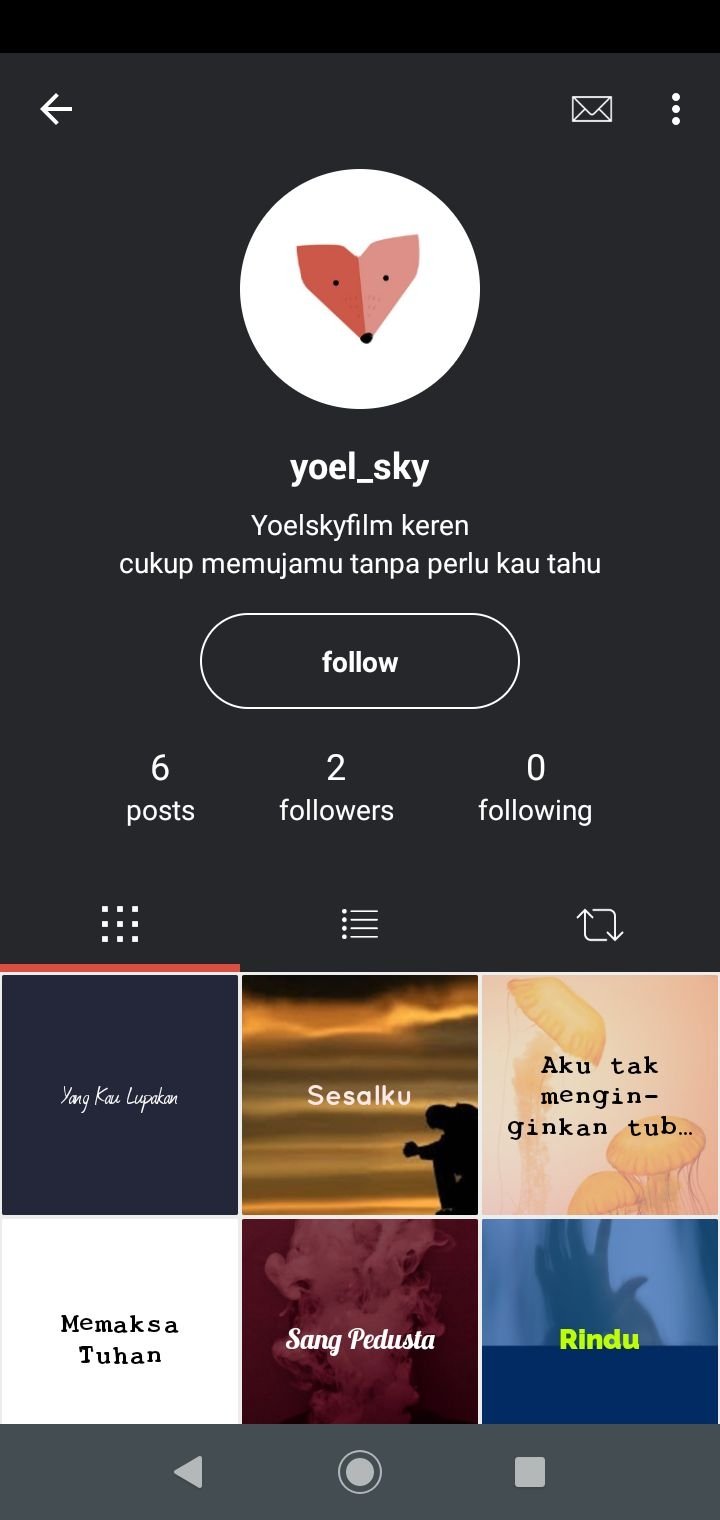720x1520 pixels.
Task: Switch to the grid view tab
Action: click(120, 924)
